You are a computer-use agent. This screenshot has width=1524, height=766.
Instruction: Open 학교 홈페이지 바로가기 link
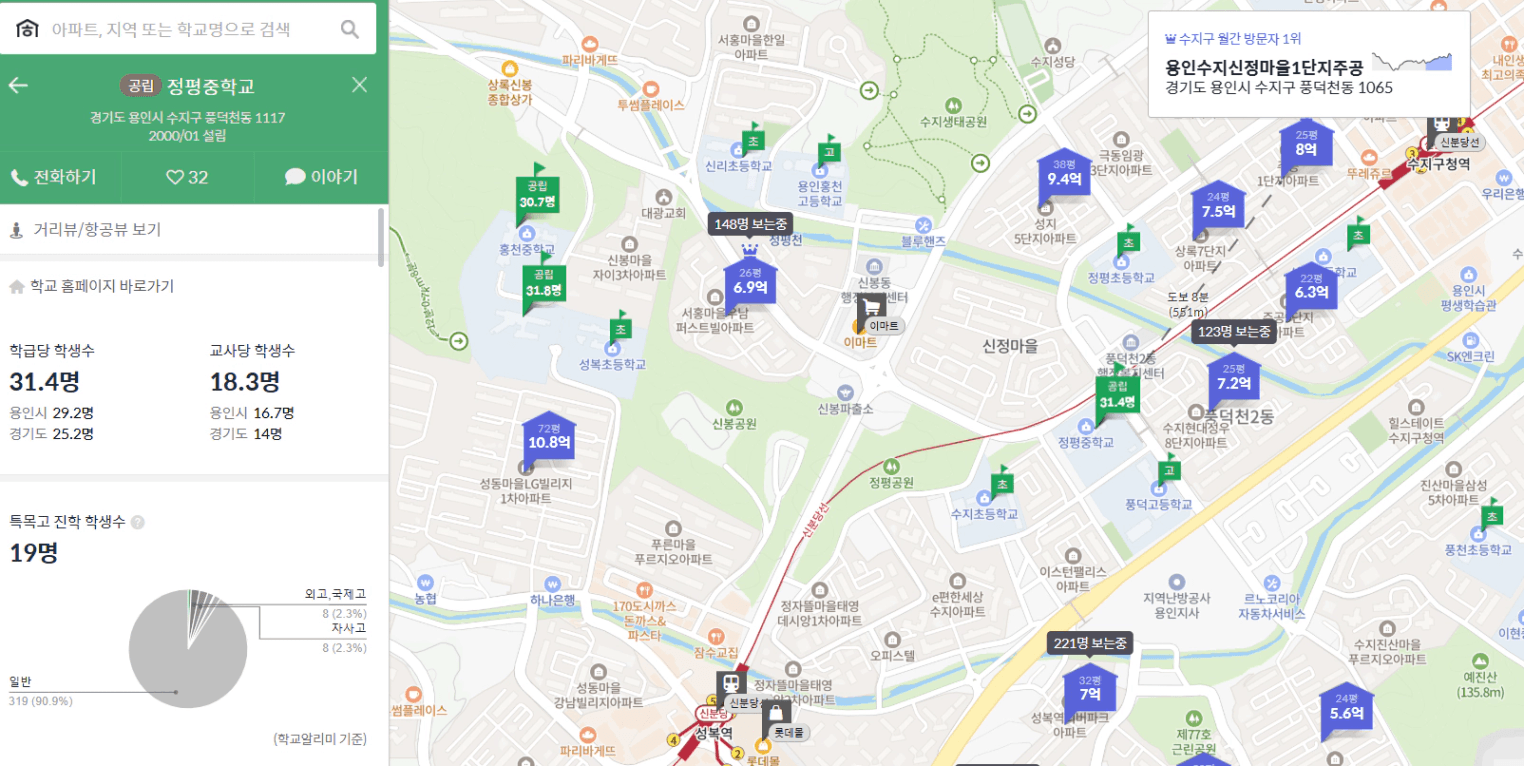[96, 286]
